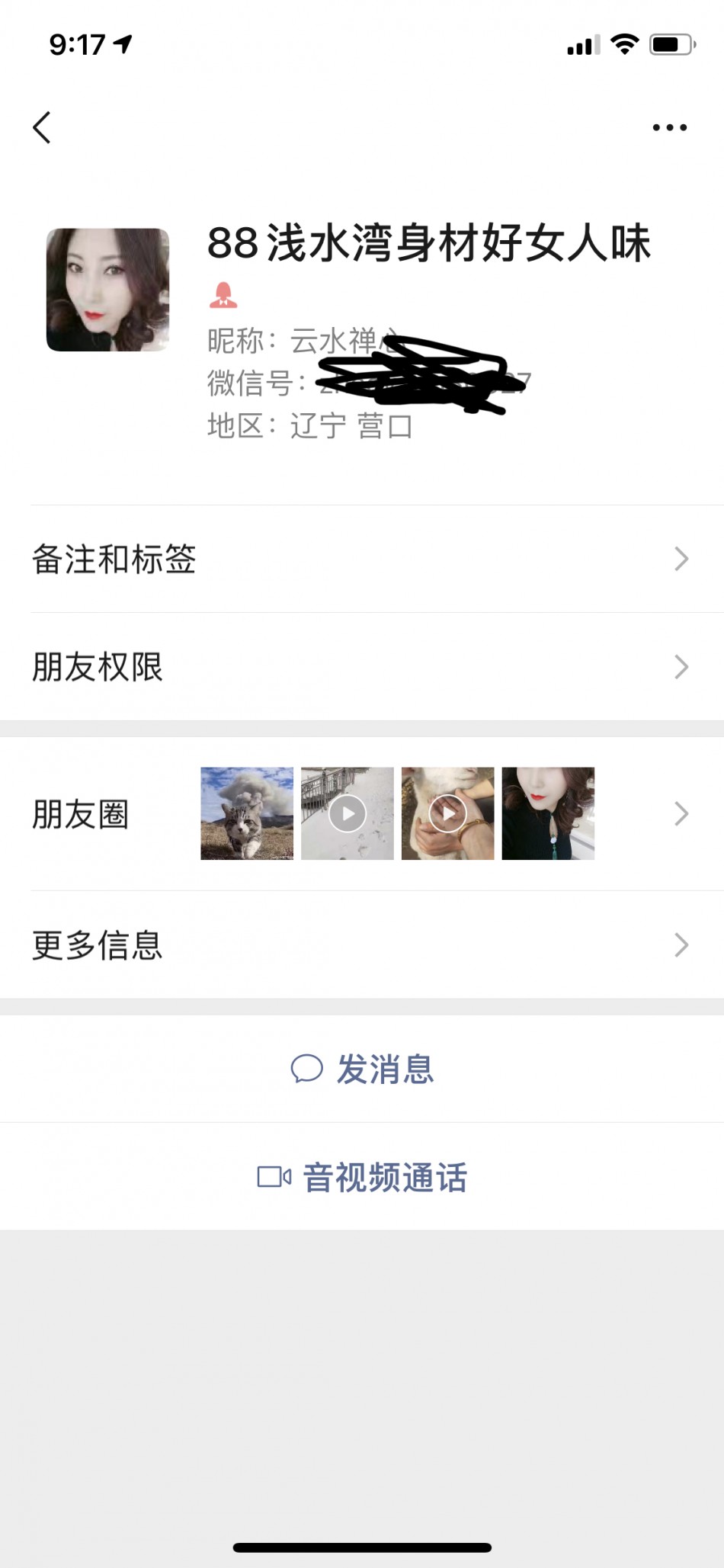Image resolution: width=724 pixels, height=1568 pixels.
Task: Open 朋友权限 privacy row
Action: pos(362,667)
